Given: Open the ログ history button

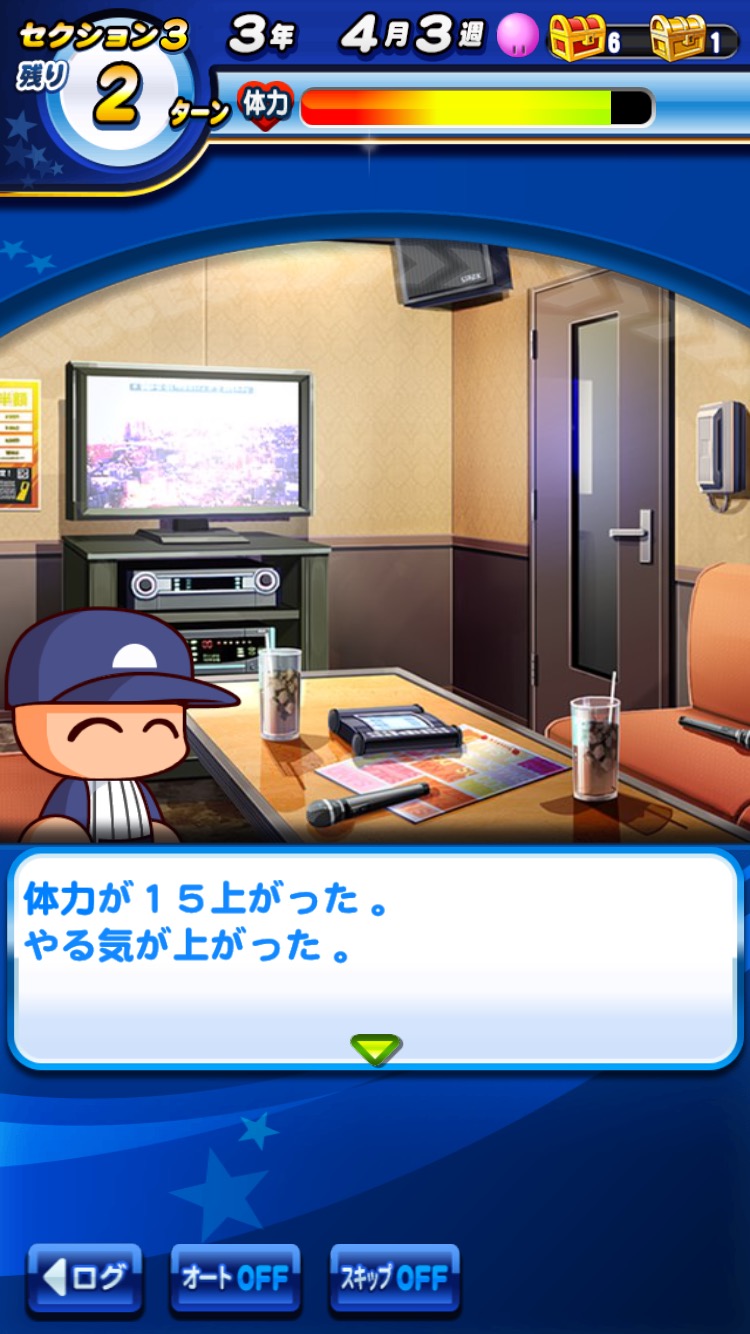Looking at the screenshot, I should click(85, 1278).
